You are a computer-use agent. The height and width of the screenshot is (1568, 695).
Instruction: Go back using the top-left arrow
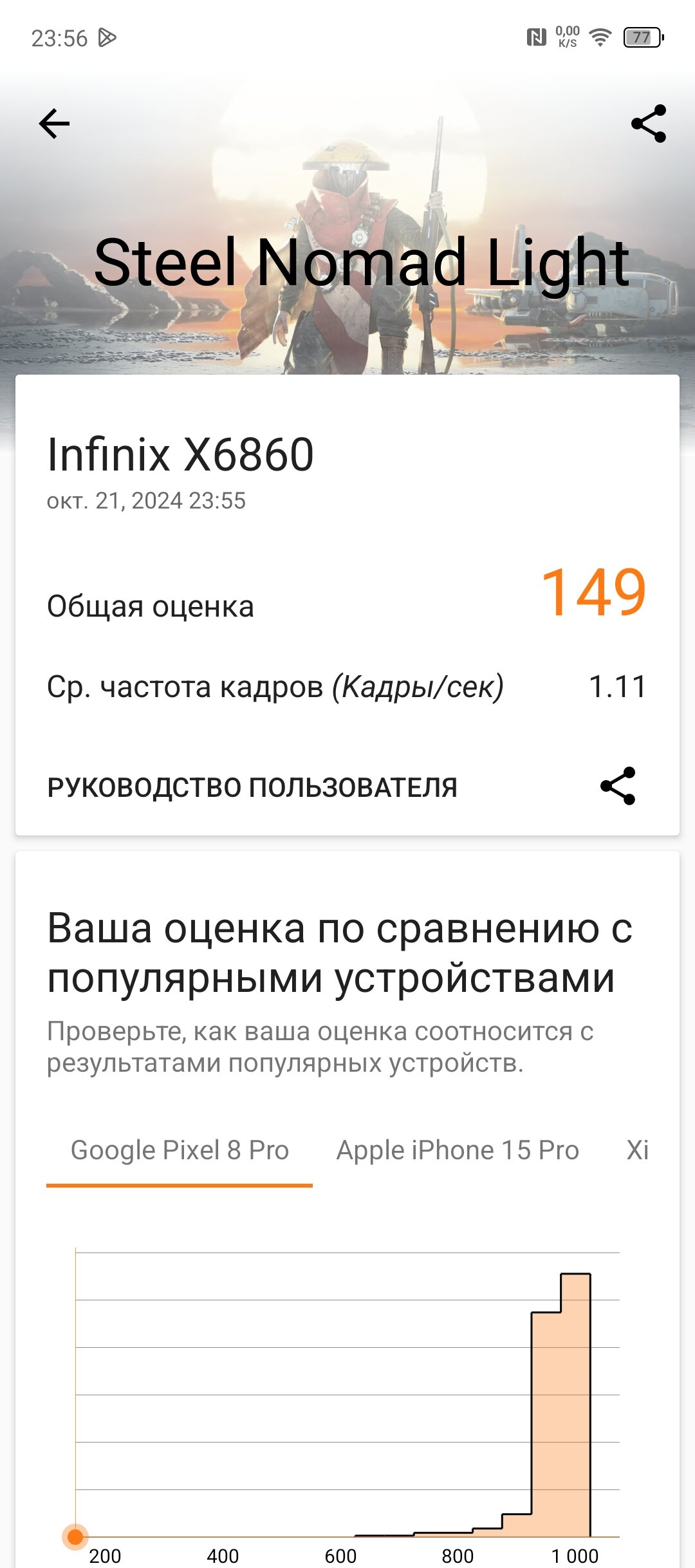pyautogui.click(x=54, y=124)
